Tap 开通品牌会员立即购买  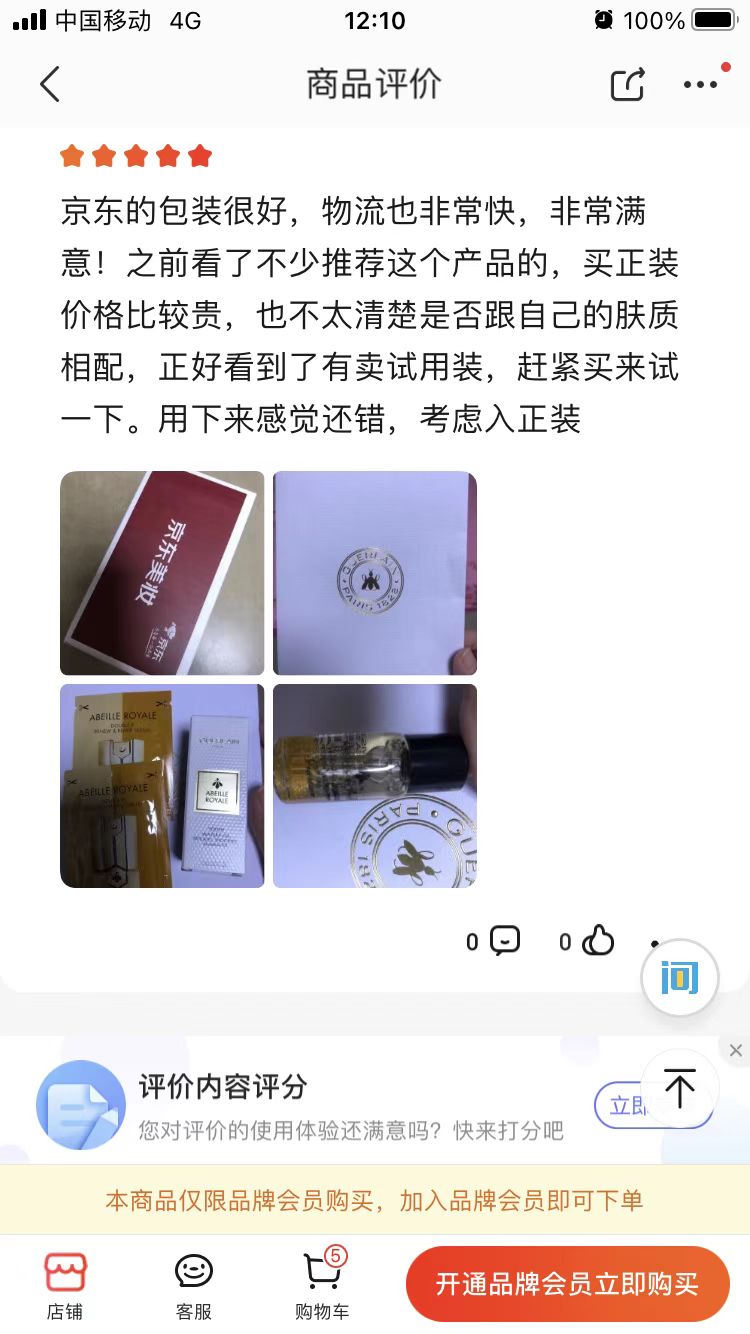pyautogui.click(x=567, y=1285)
